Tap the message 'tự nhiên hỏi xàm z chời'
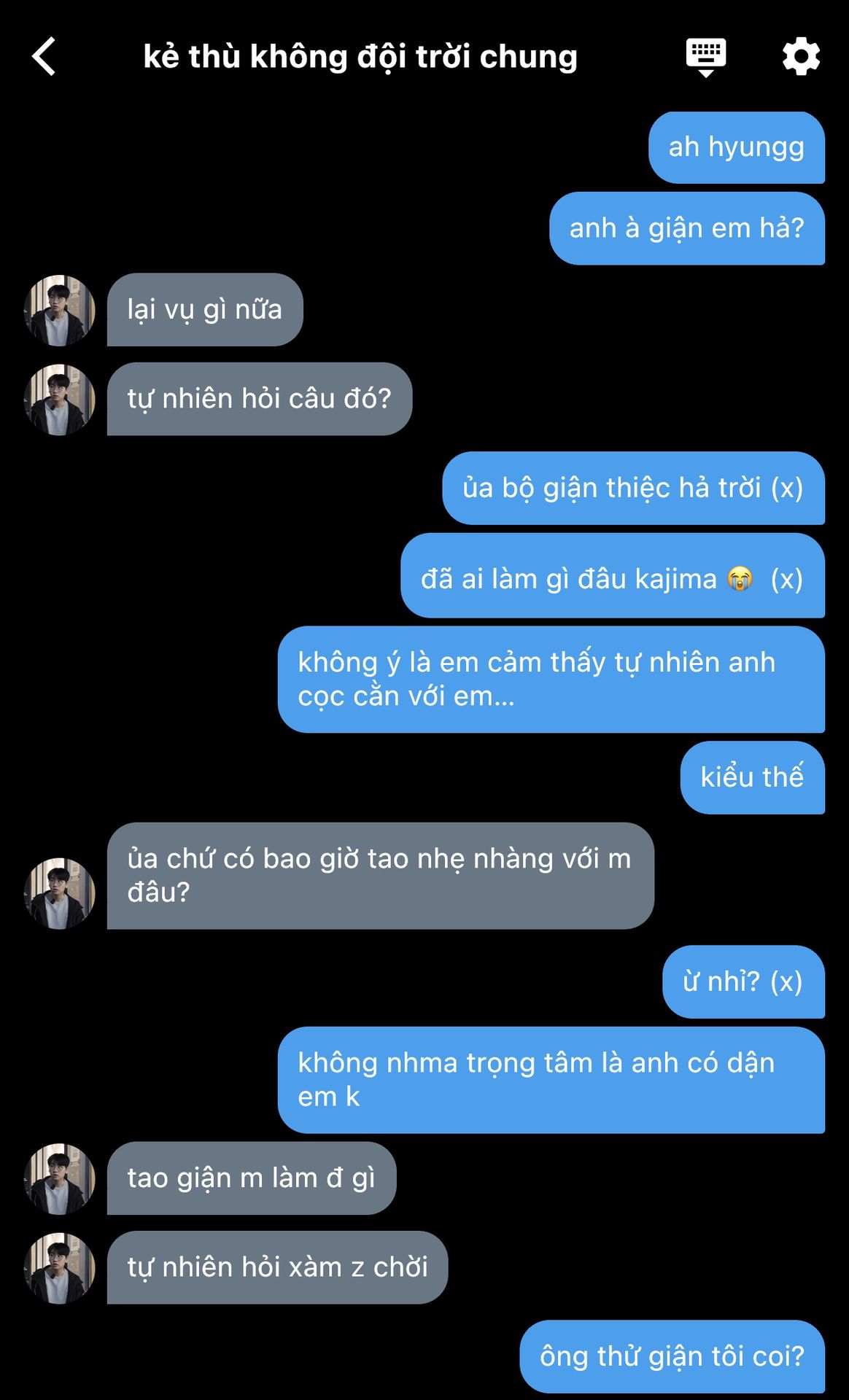 (x=277, y=1267)
